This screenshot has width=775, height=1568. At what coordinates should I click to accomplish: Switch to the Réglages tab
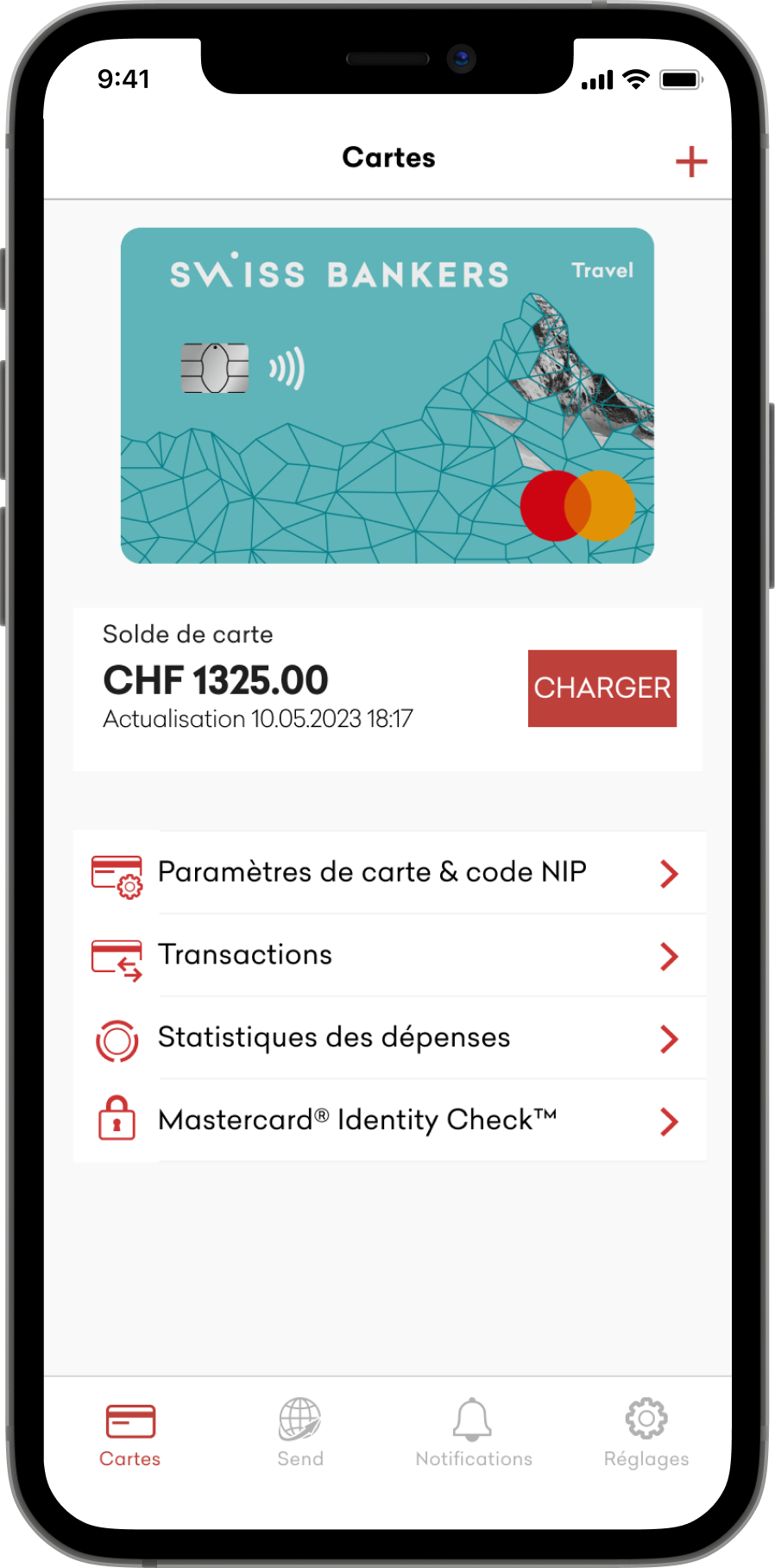tap(646, 1434)
